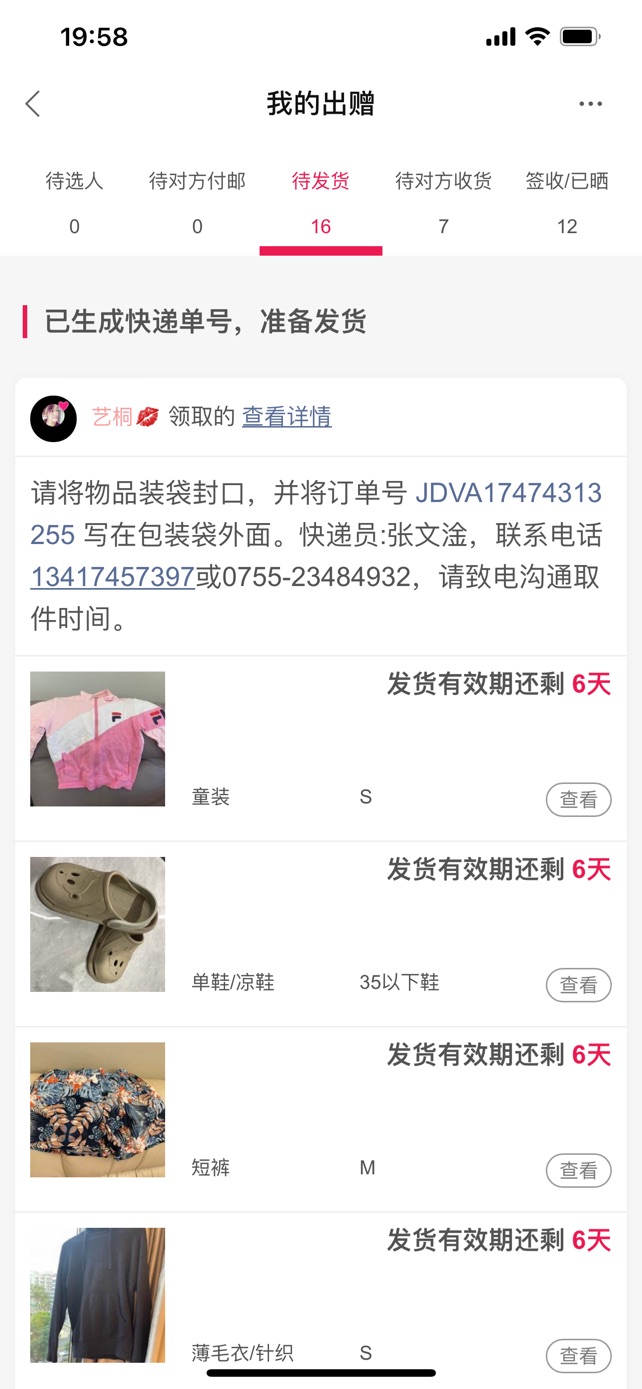Screen dimensions: 642x1389
Task: Call courier number 13417457397
Action: tap(113, 577)
